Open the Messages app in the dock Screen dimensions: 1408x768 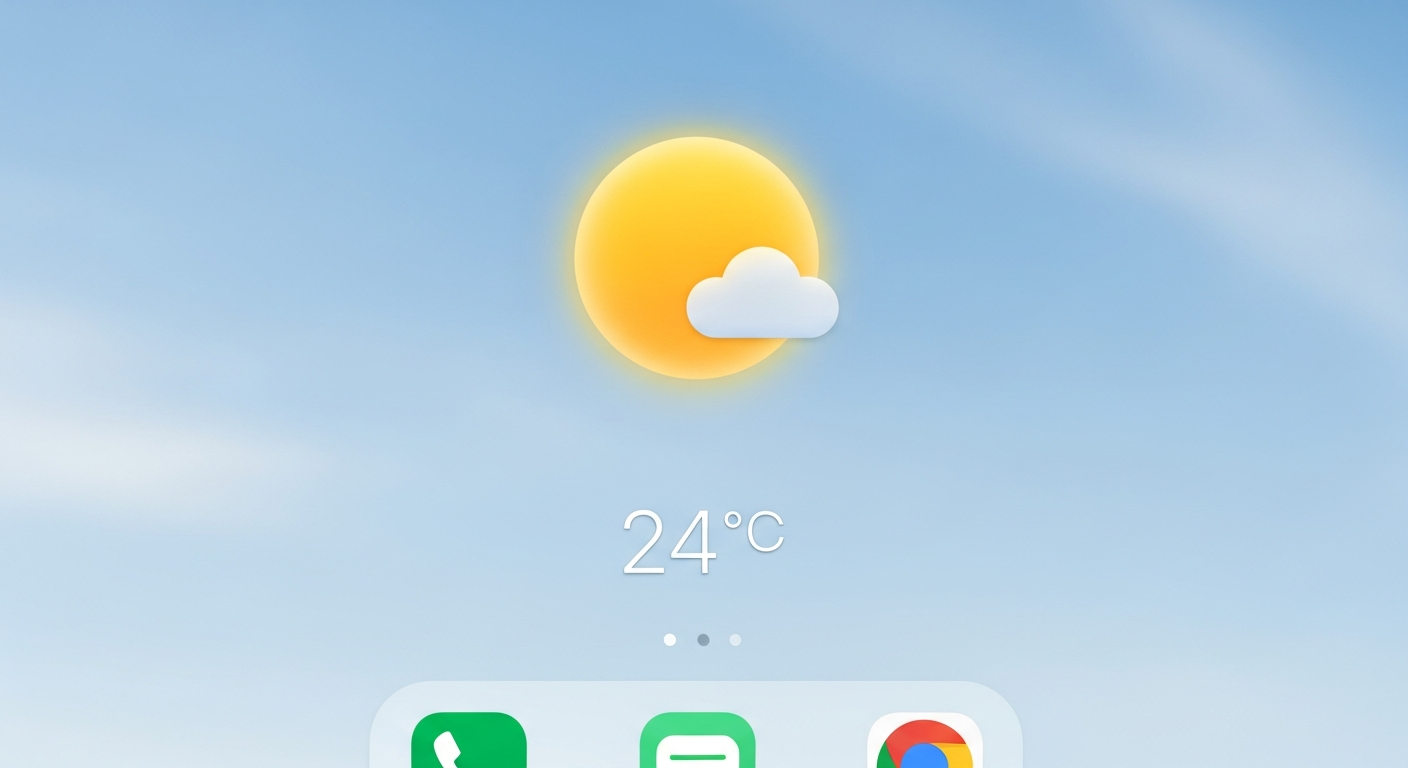(x=697, y=741)
